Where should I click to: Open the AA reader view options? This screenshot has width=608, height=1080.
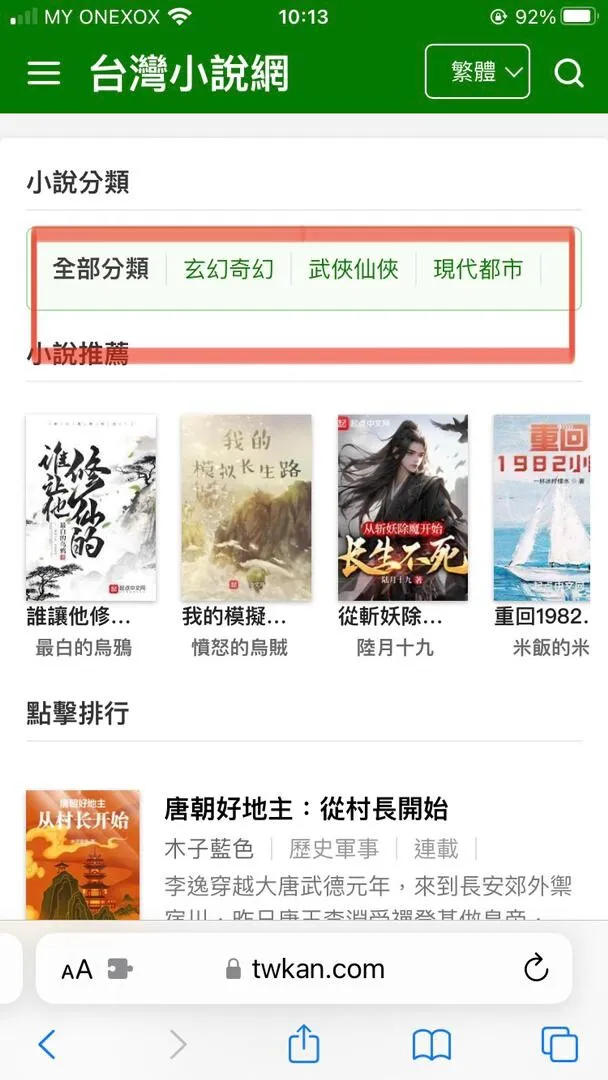(77, 970)
